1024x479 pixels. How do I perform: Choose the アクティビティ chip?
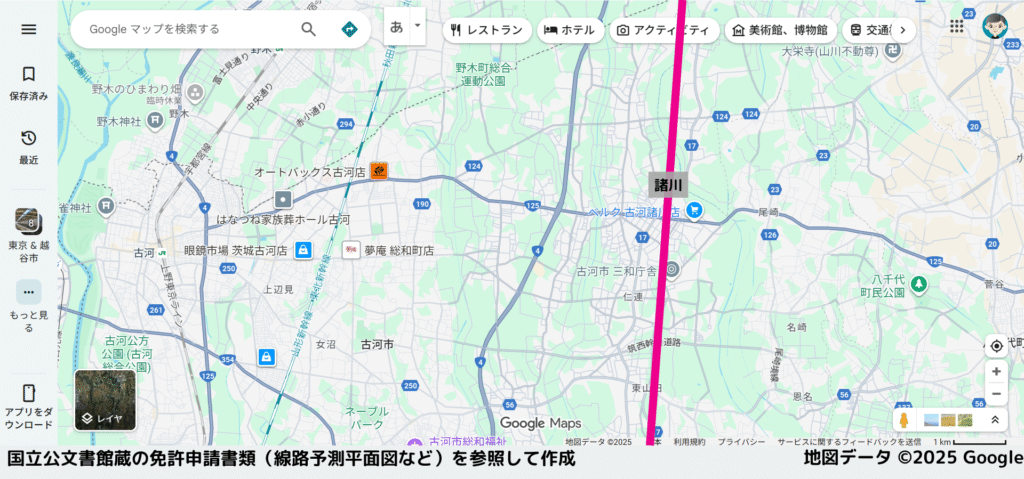(x=663, y=30)
